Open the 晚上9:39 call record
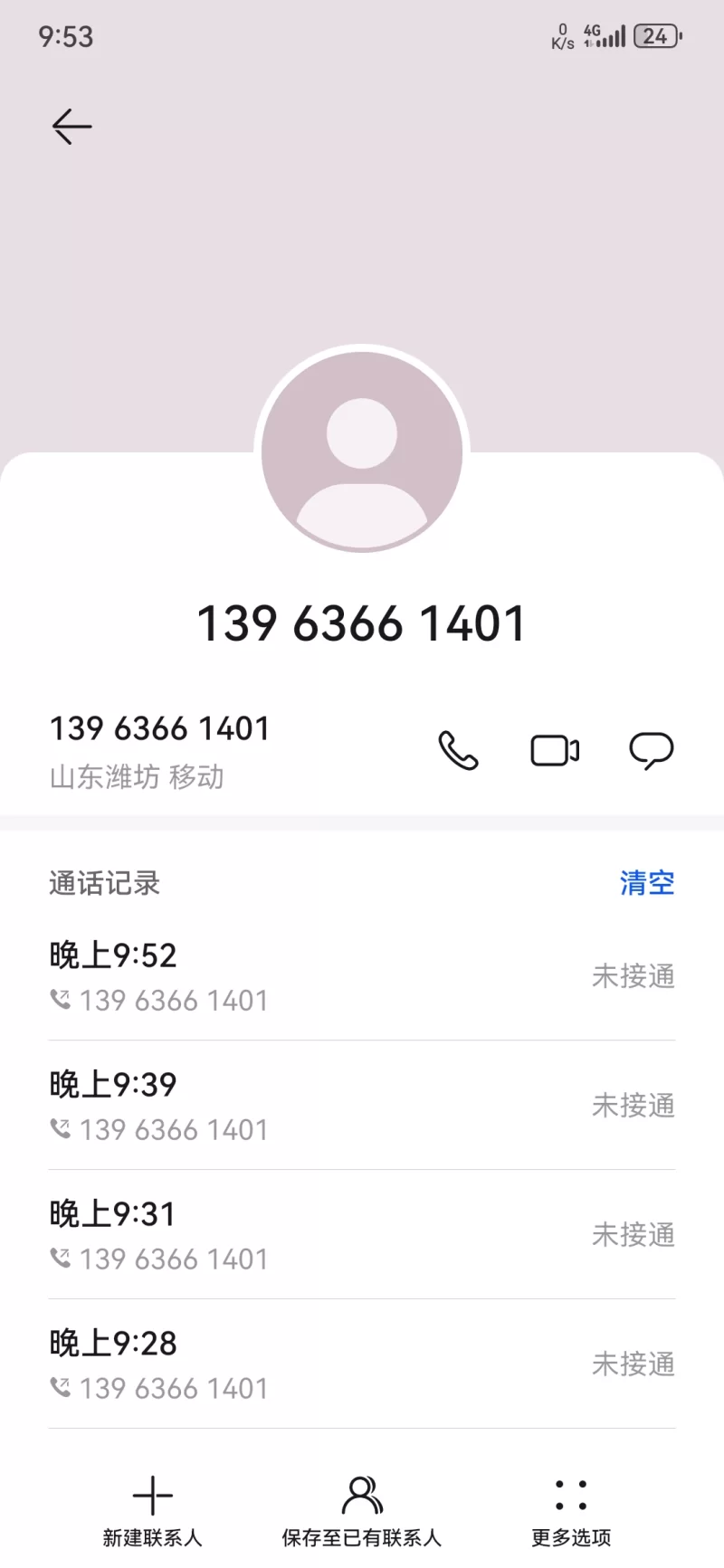Screen dimensions: 724x1568 point(362,1106)
